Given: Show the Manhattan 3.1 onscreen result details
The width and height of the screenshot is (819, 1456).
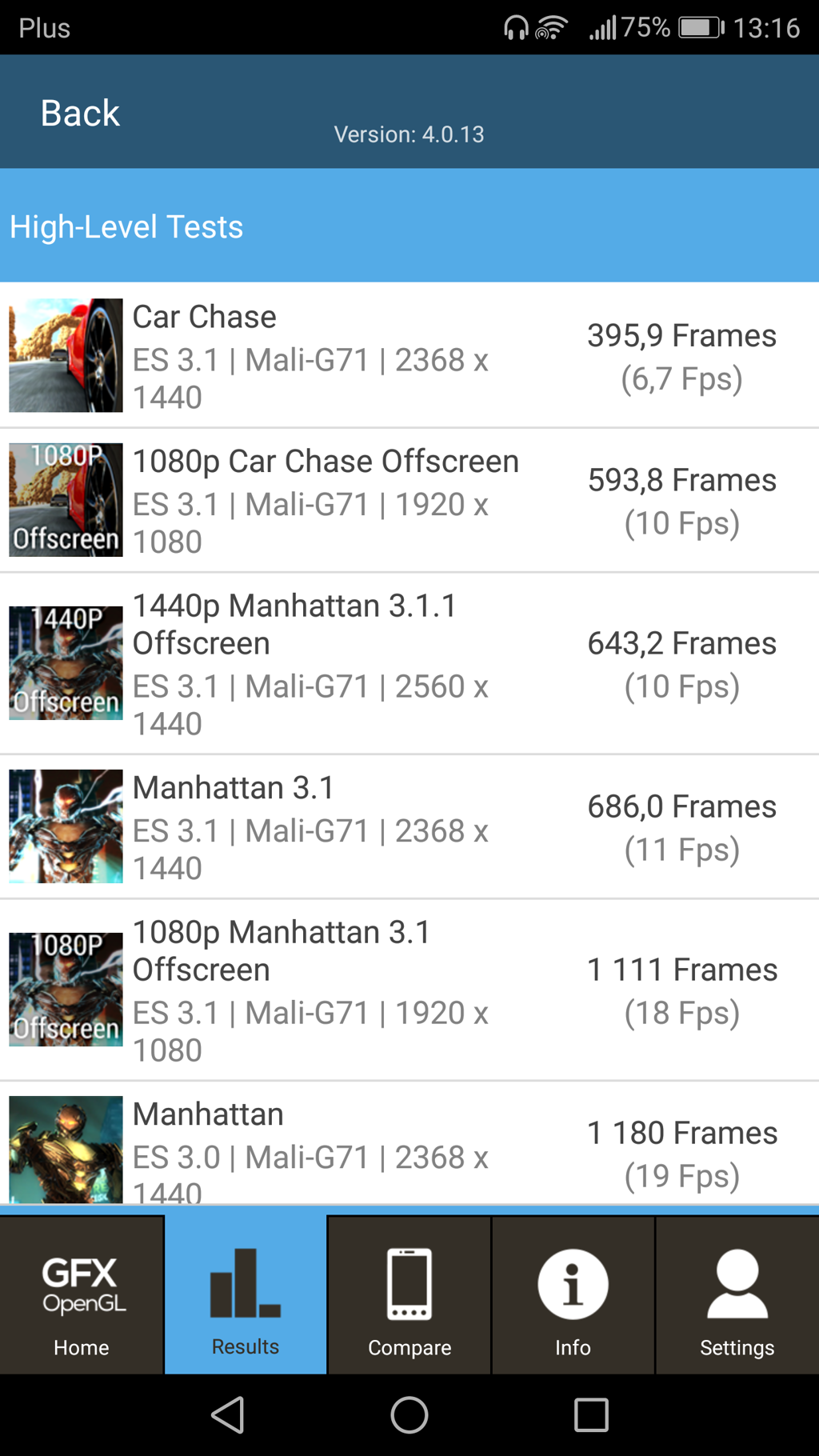Looking at the screenshot, I should 409,826.
